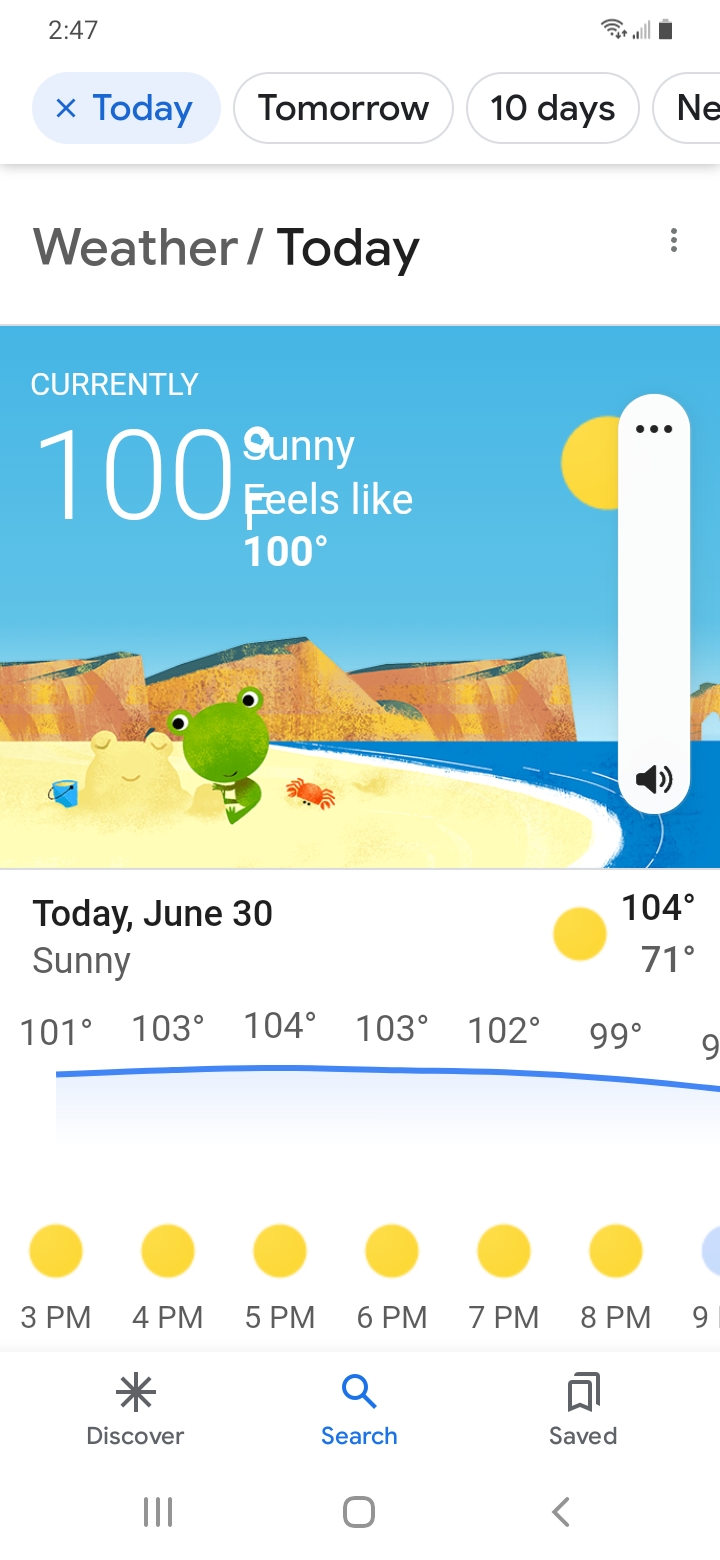Screen dimensions: 720x1560
Task: Tap the speaker volume icon
Action: [x=654, y=778]
